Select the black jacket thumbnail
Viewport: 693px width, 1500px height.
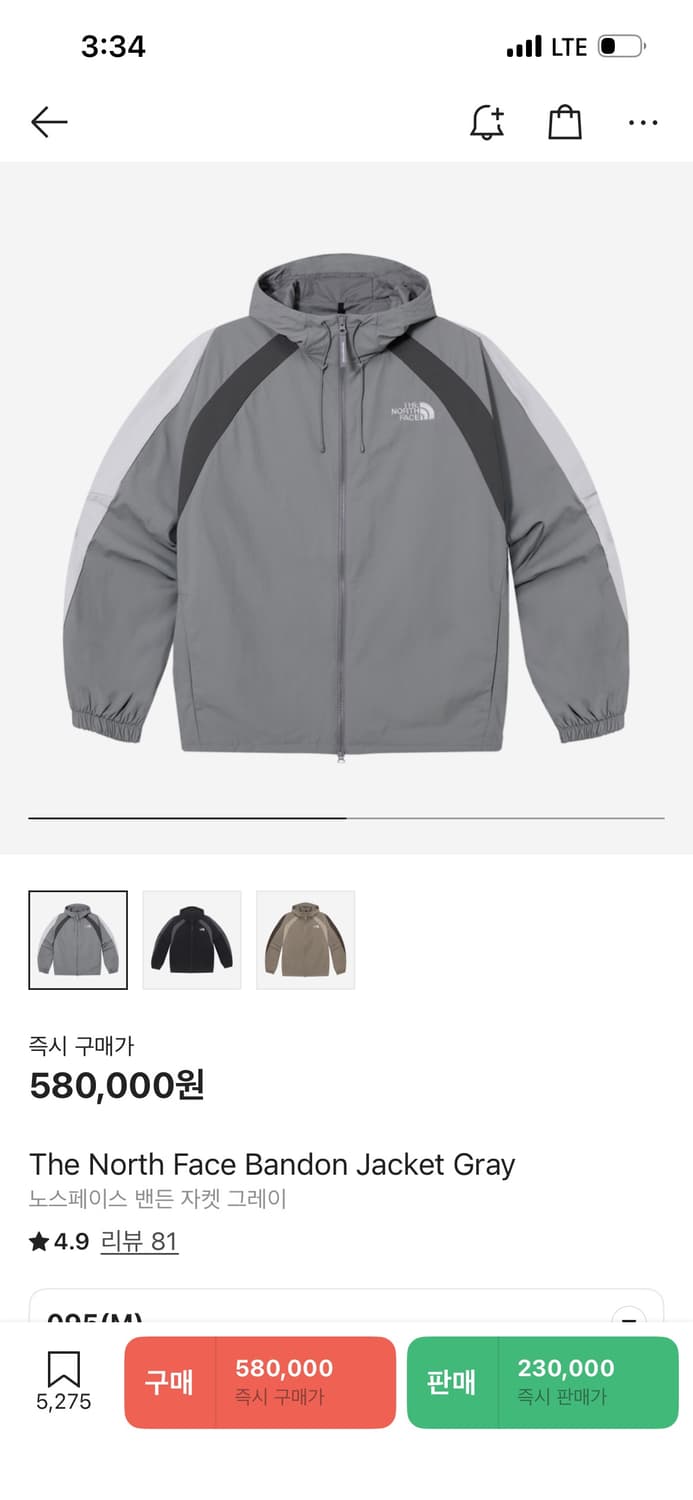tap(192, 940)
